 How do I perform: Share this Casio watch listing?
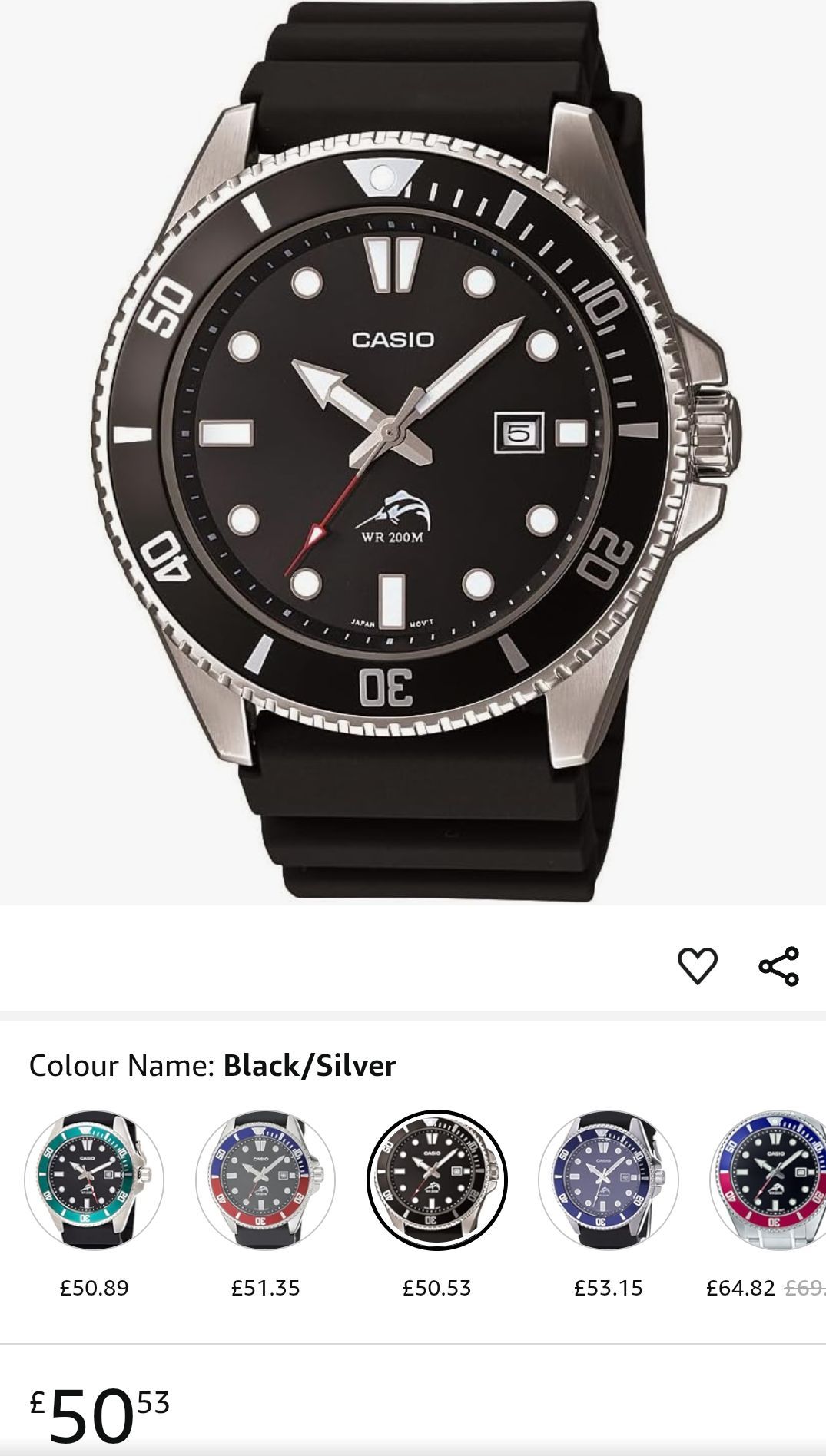coord(778,965)
